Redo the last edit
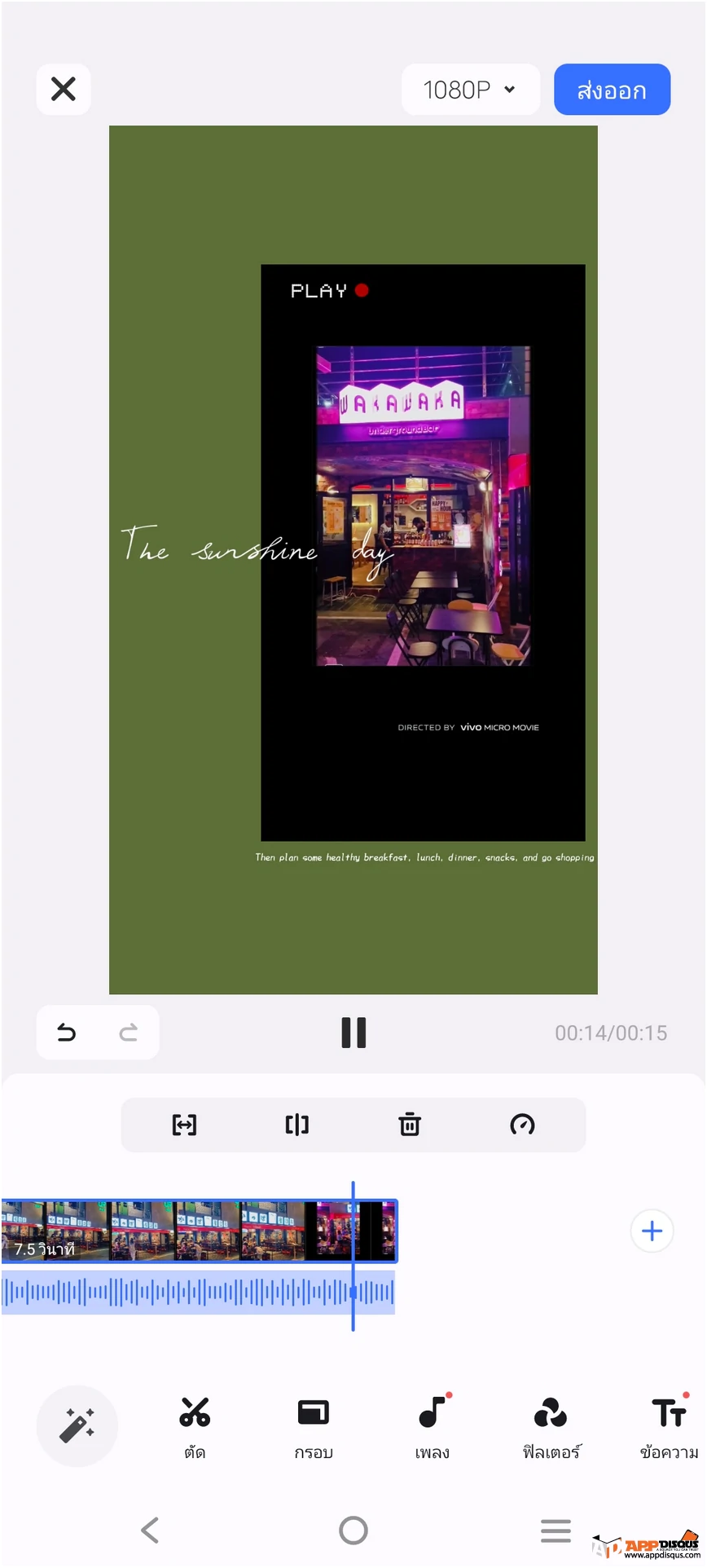The width and height of the screenshot is (707, 1568). [x=129, y=1033]
